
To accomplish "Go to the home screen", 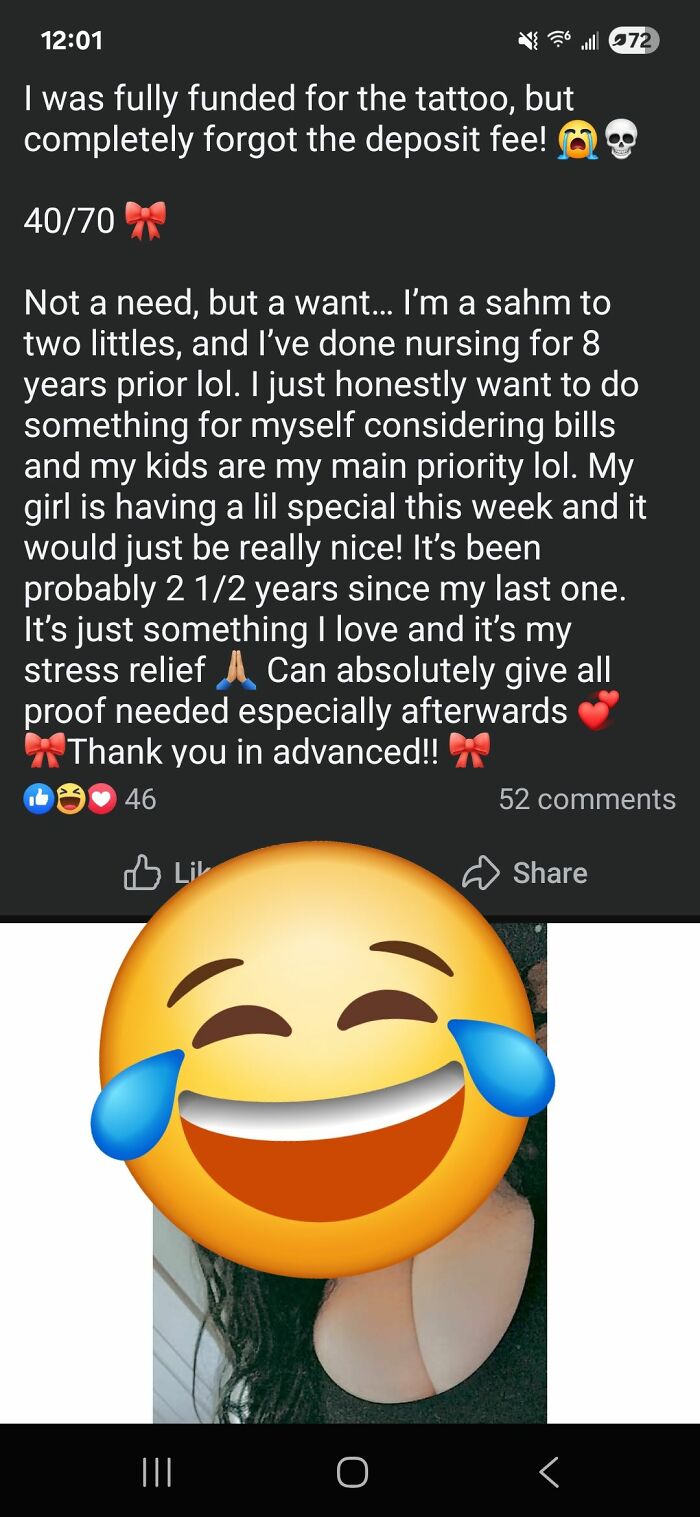I will coord(352,1471).
